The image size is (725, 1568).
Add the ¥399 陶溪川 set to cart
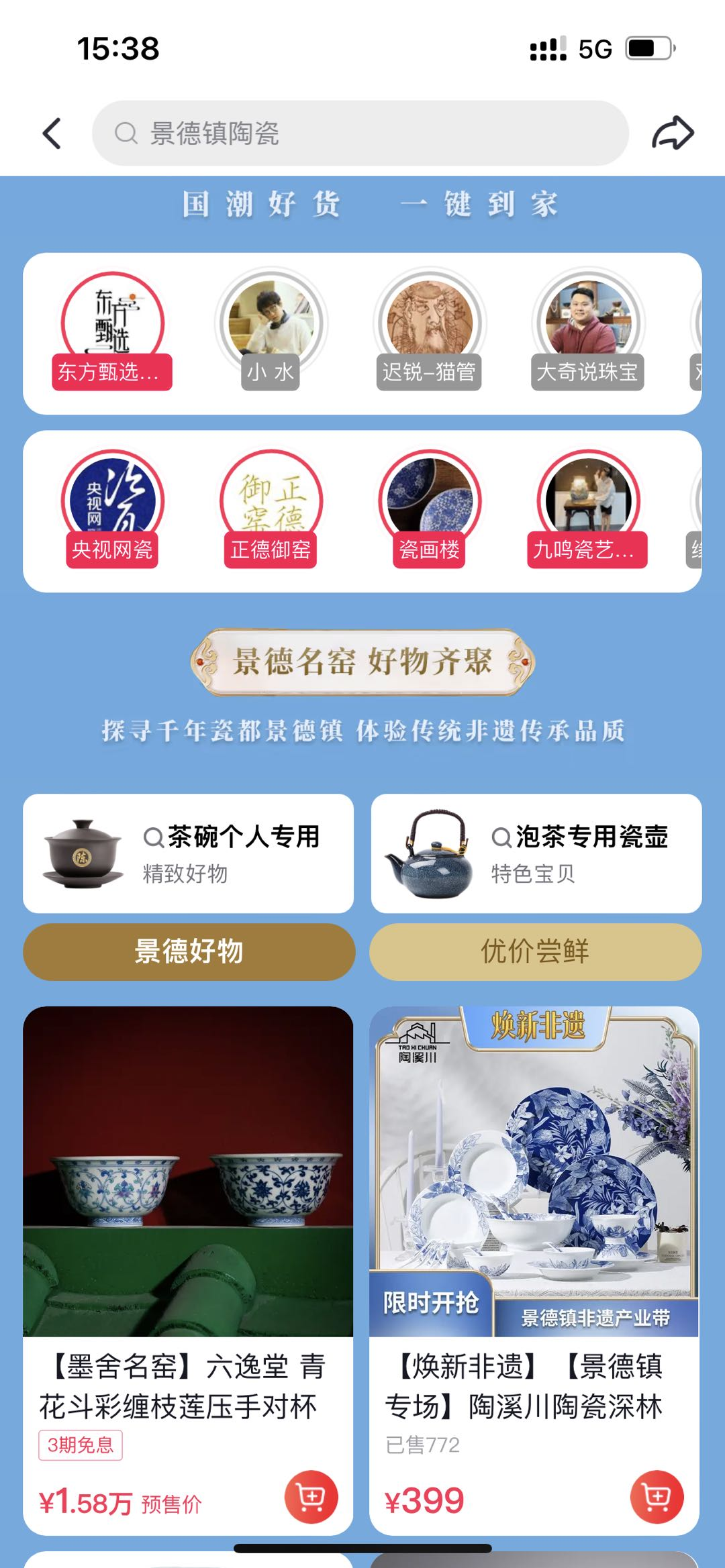[x=657, y=1497]
